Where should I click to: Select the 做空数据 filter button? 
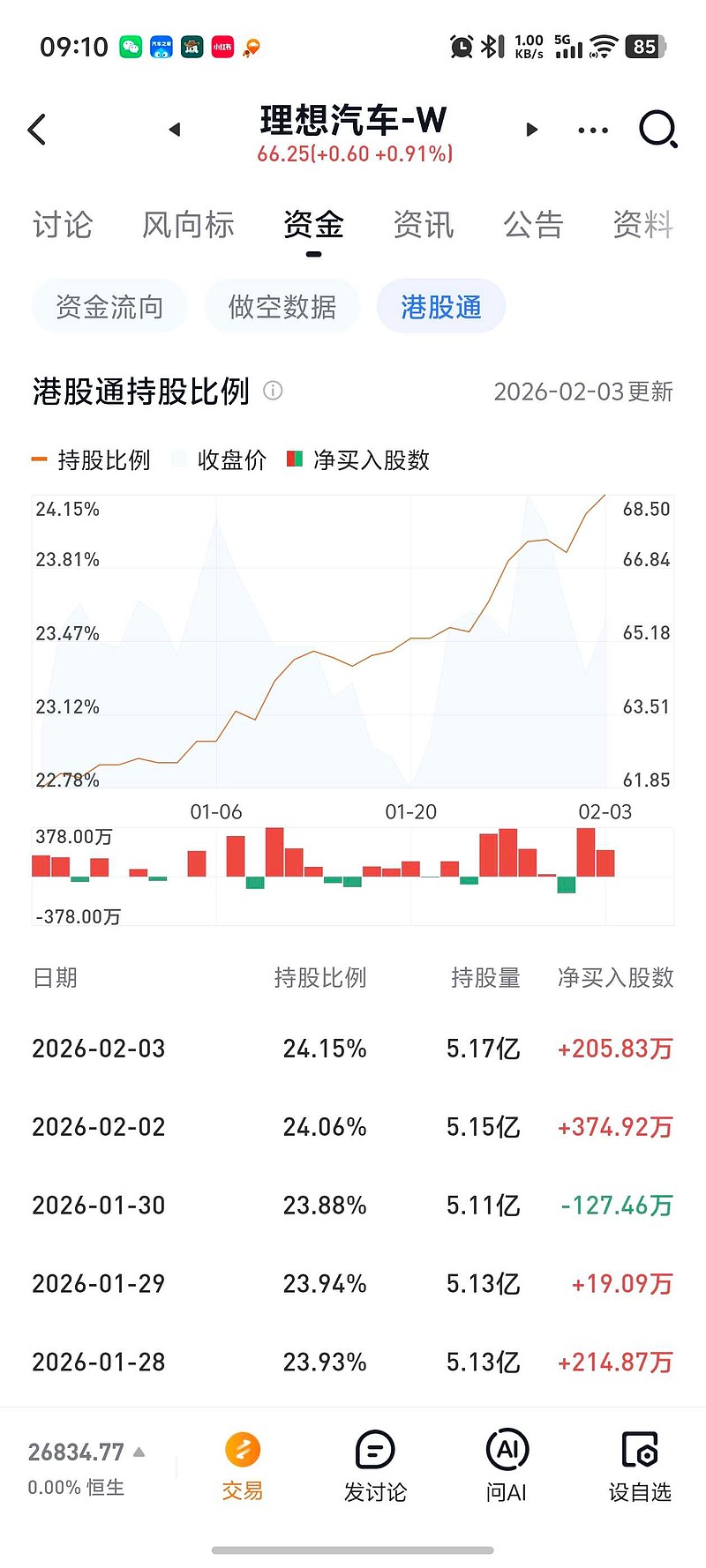[282, 306]
